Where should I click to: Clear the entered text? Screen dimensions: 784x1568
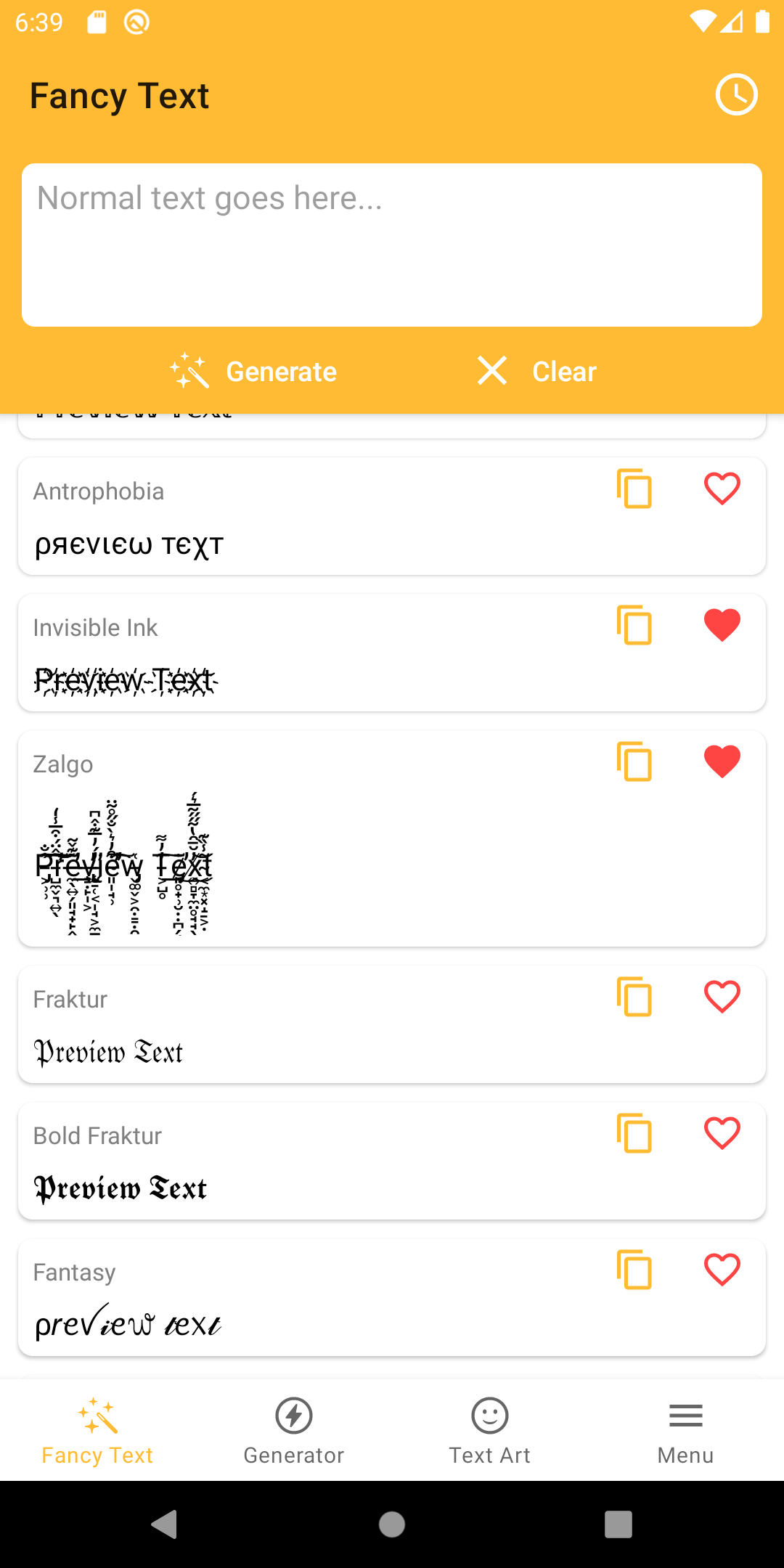click(x=536, y=371)
